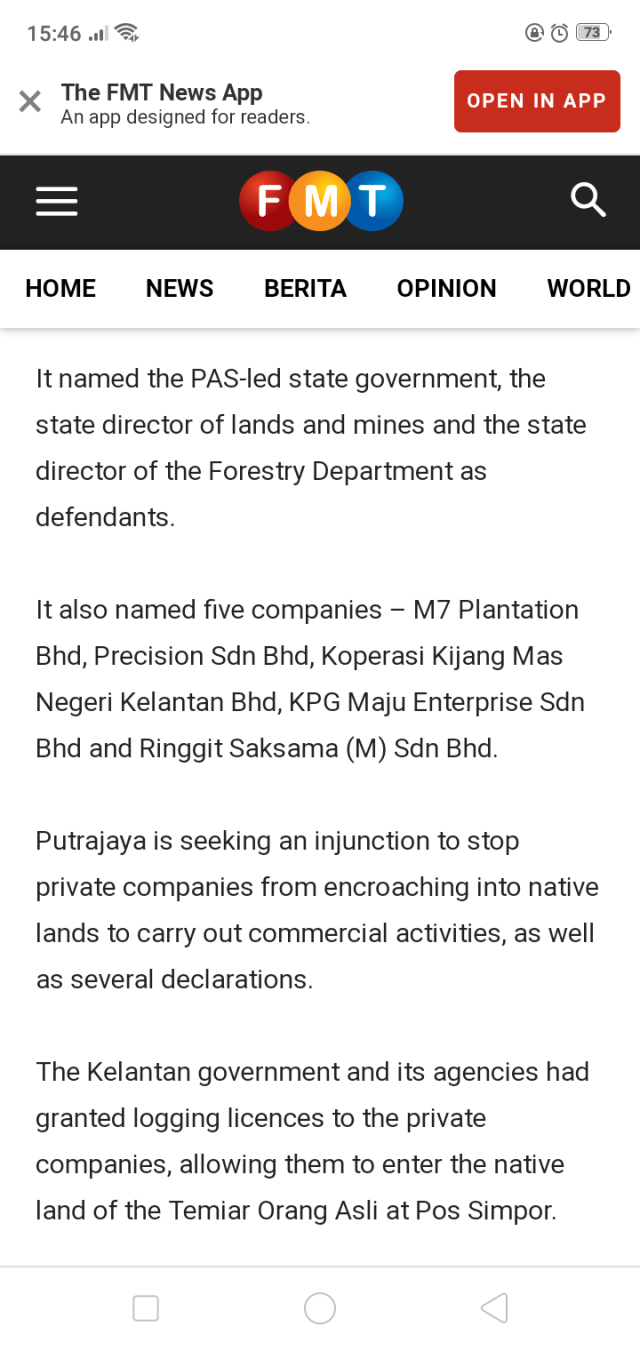This screenshot has height=1351, width=640.
Task: Tap the system home button
Action: (320, 1308)
